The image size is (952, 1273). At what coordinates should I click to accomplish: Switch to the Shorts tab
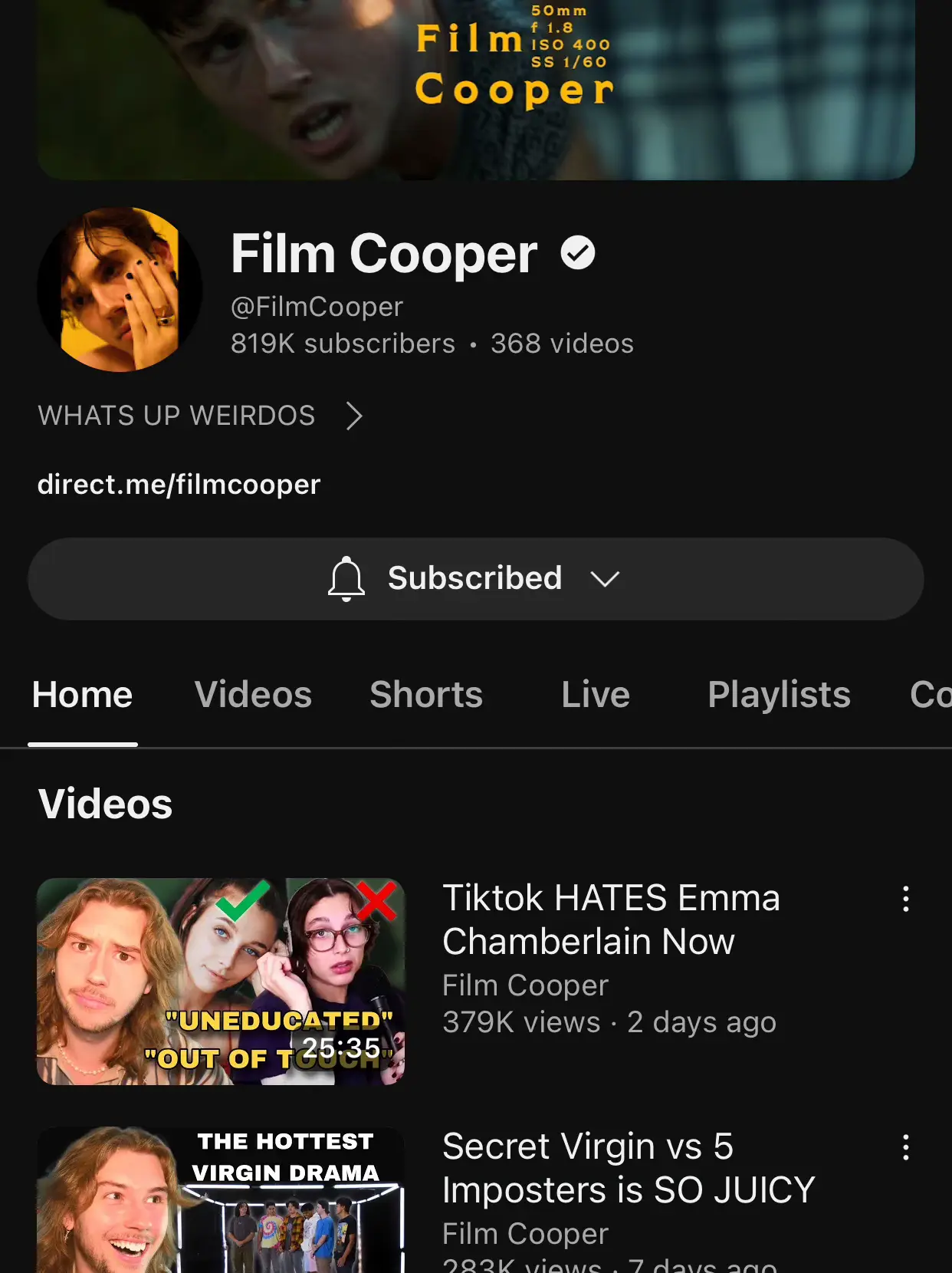(426, 695)
